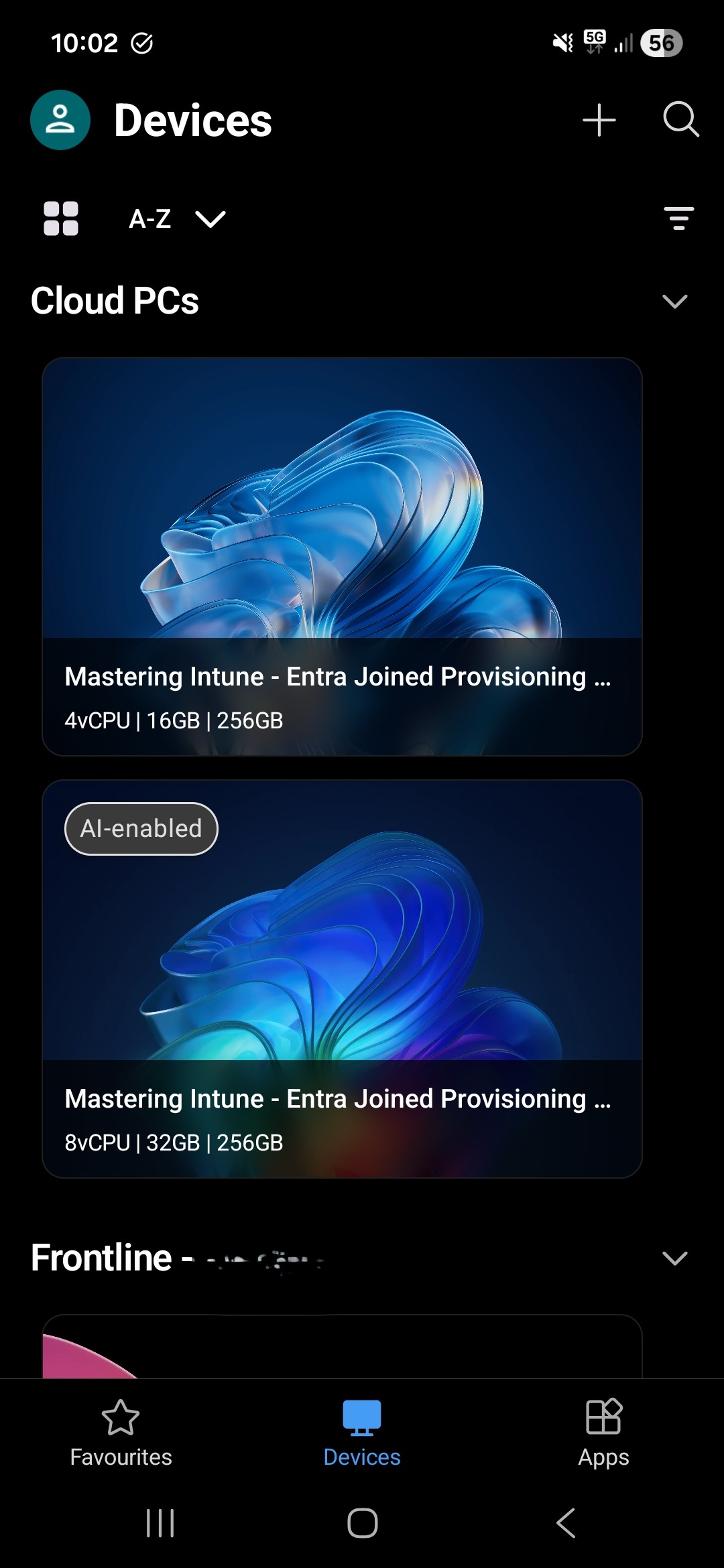Open recent apps from navigation bar

click(x=160, y=1523)
